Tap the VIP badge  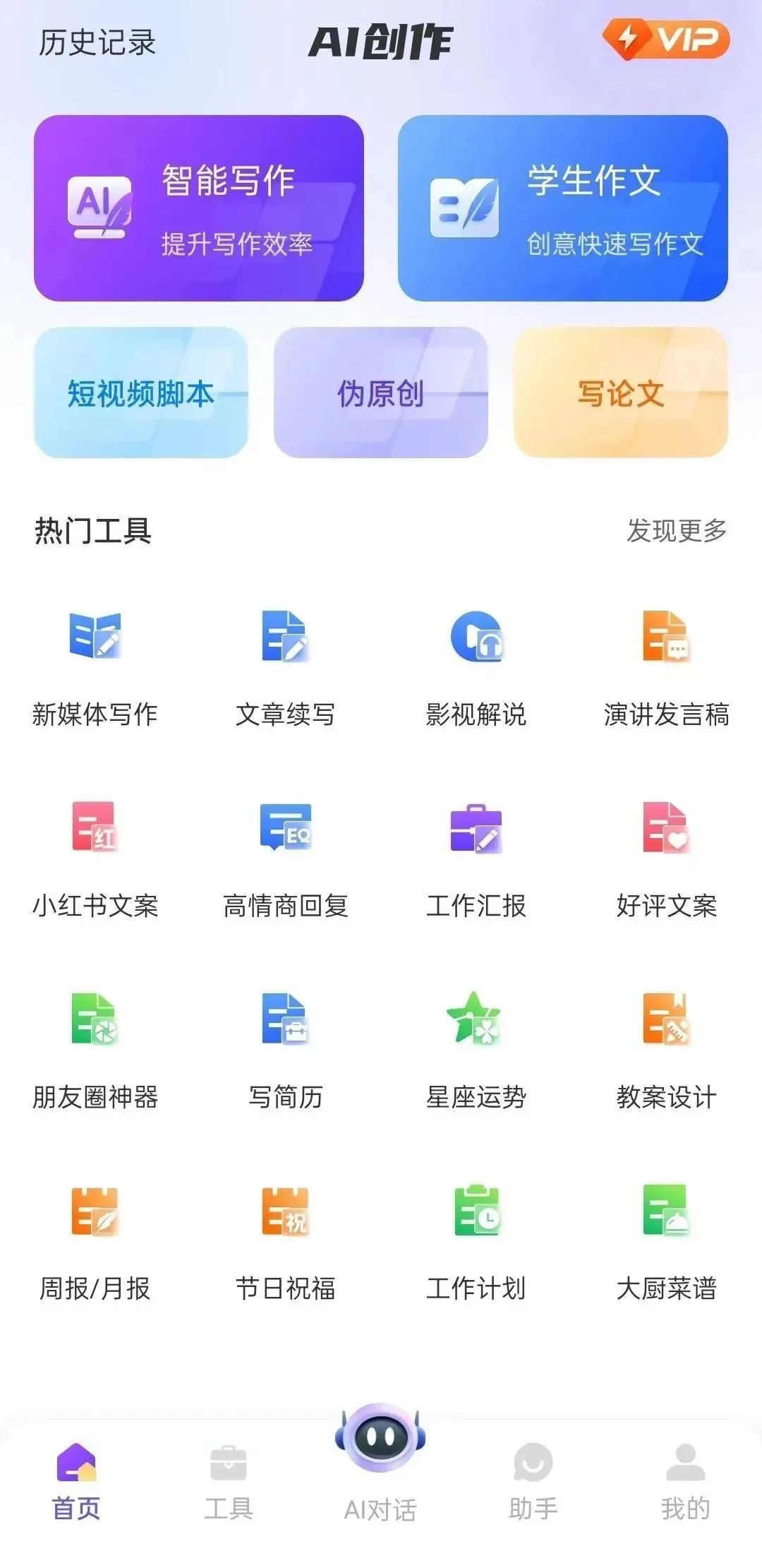point(666,39)
